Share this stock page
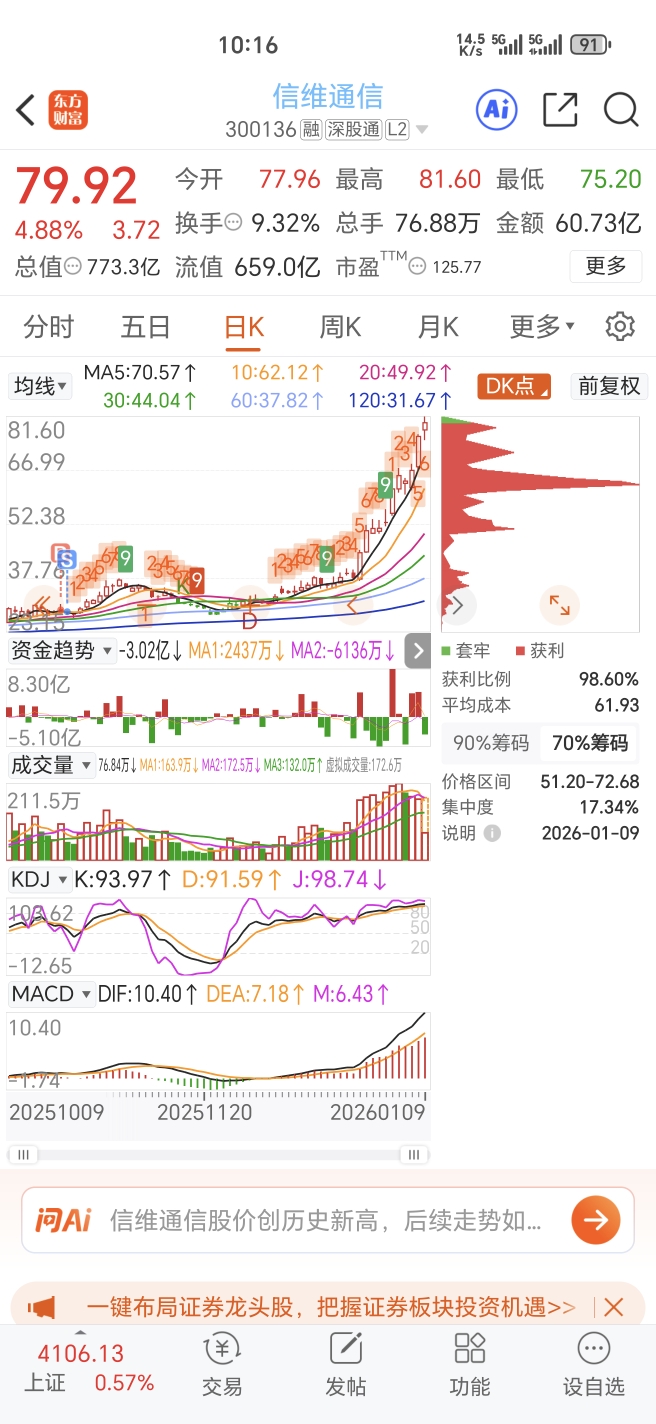The height and width of the screenshot is (1424, 656). pyautogui.click(x=560, y=110)
